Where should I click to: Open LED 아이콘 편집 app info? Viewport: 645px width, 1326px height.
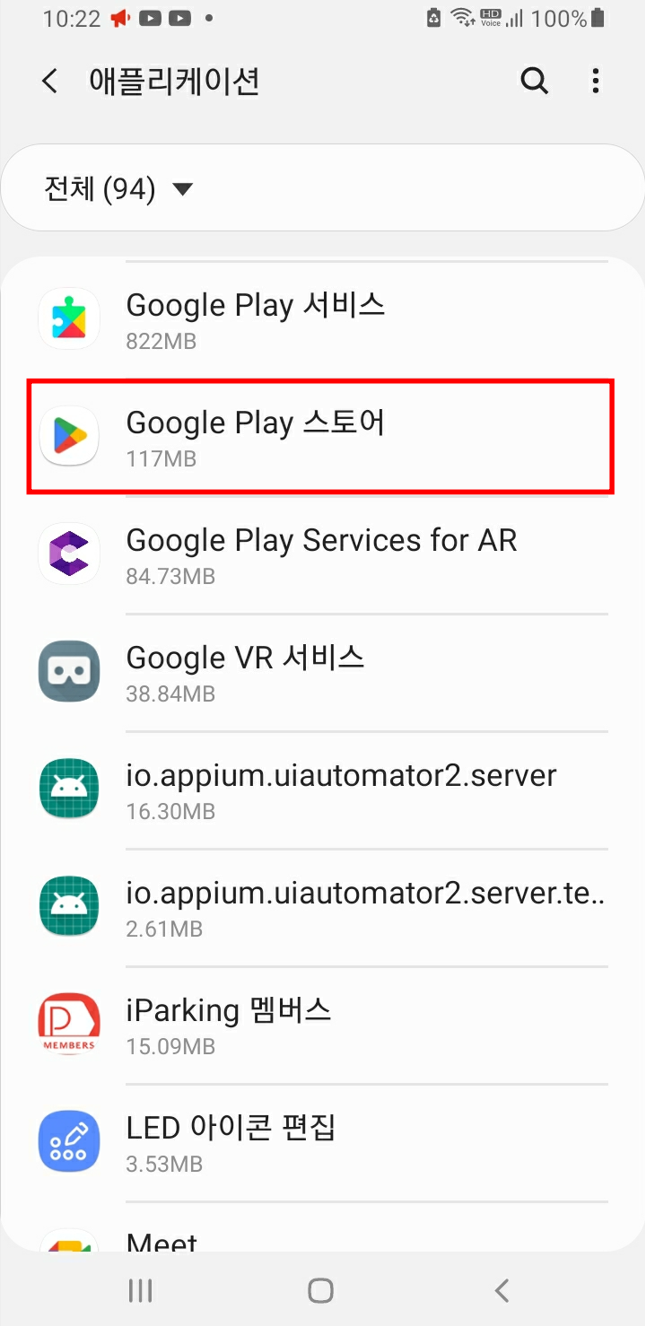click(x=322, y=1142)
